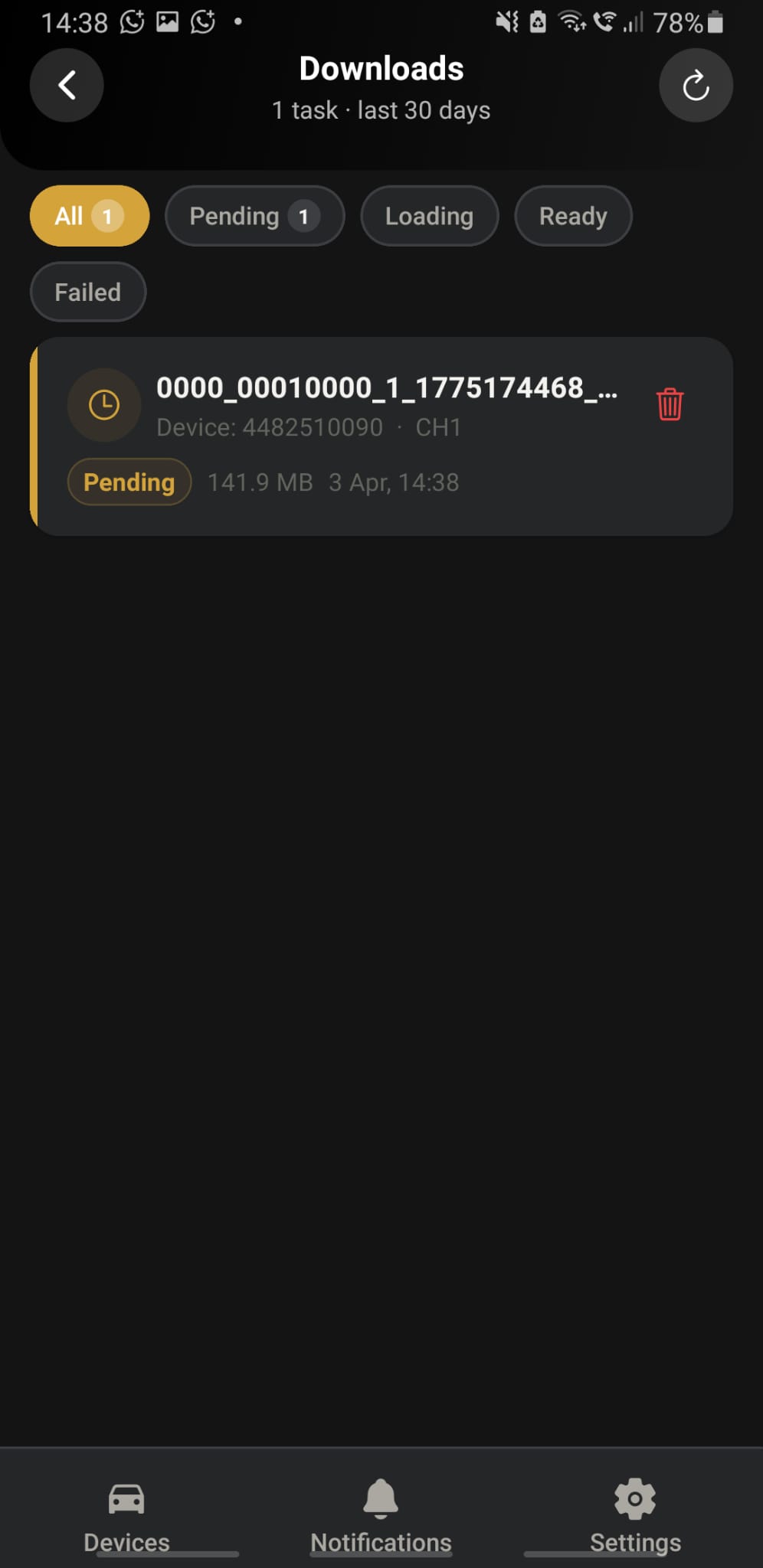Screen dimensions: 763x1568
Task: Tap the Pending badge on the task
Action: point(129,482)
